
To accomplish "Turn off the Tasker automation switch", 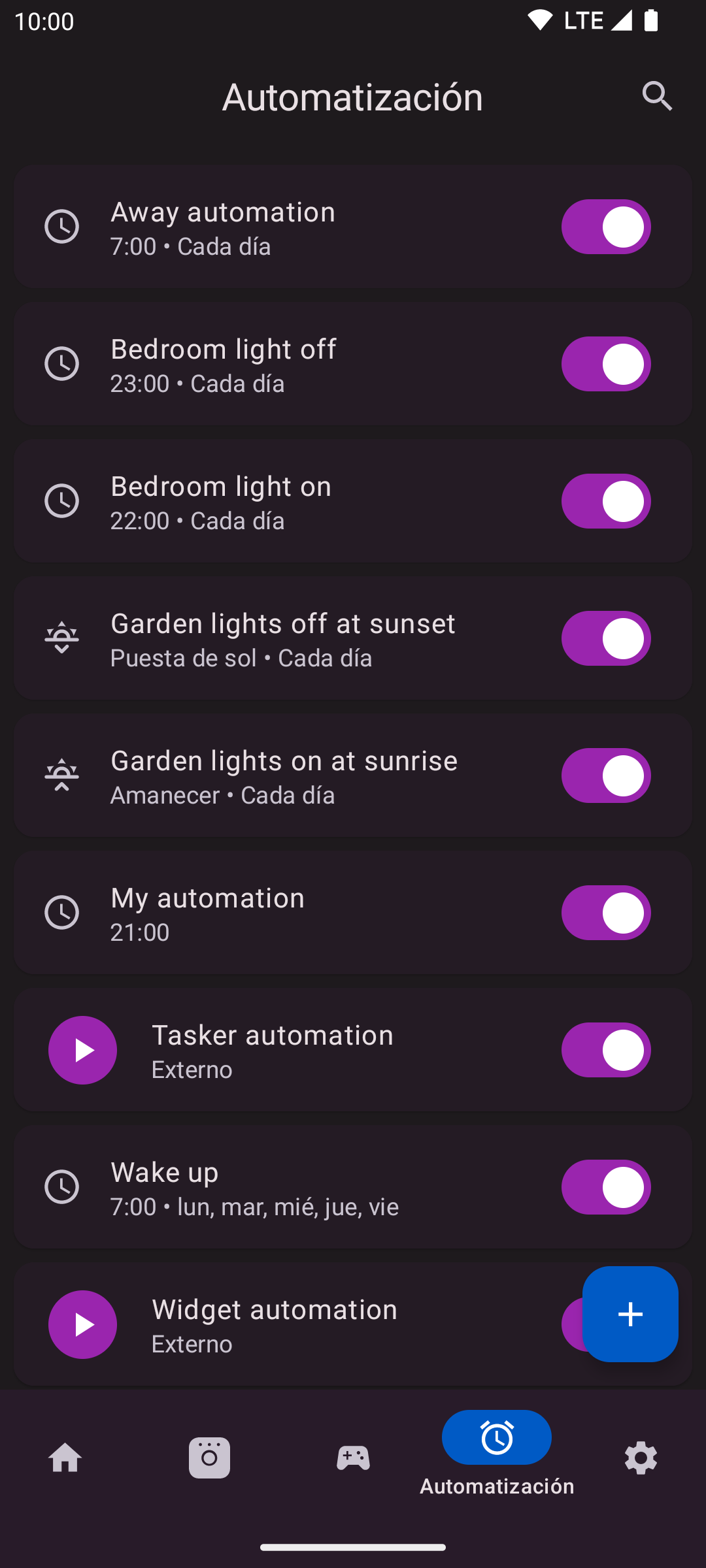I will [x=606, y=1050].
